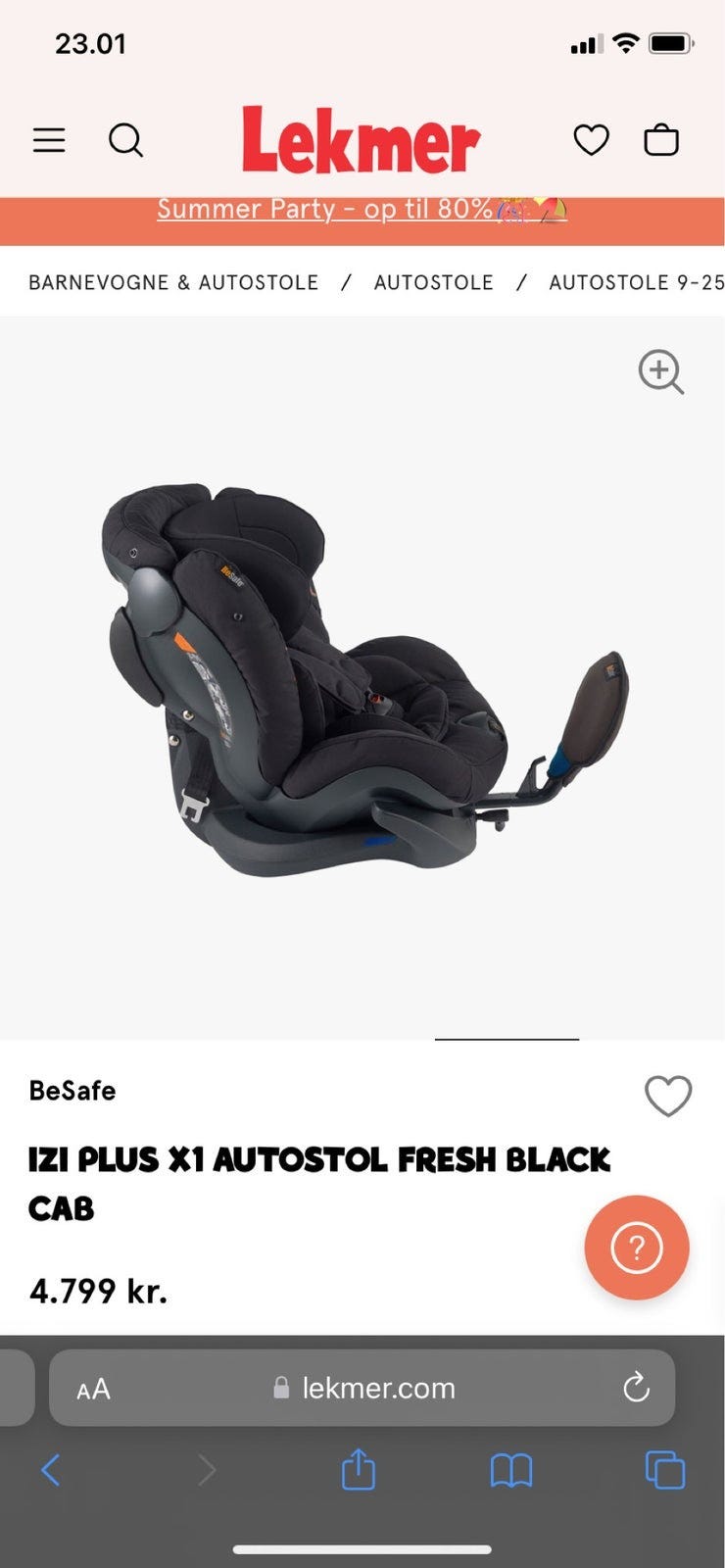Open the hamburger menu
Viewport: 725px width, 1568px height.
(49, 140)
